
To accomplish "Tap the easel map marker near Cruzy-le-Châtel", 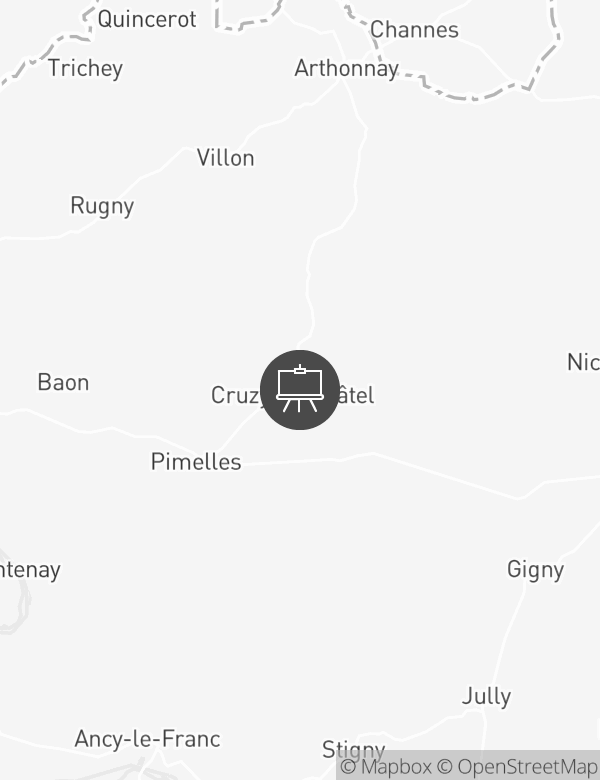I will coord(300,390).
